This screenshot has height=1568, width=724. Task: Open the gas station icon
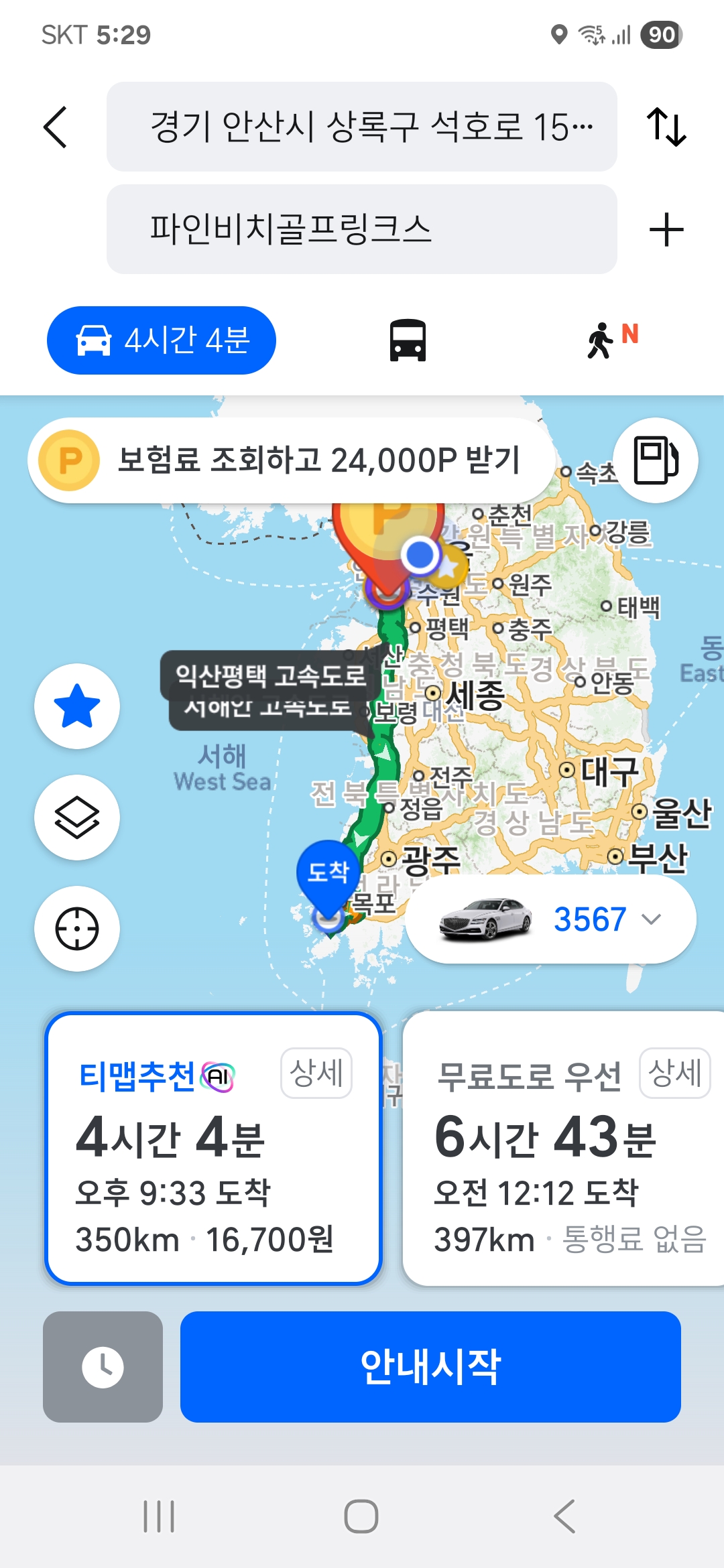[x=656, y=460]
